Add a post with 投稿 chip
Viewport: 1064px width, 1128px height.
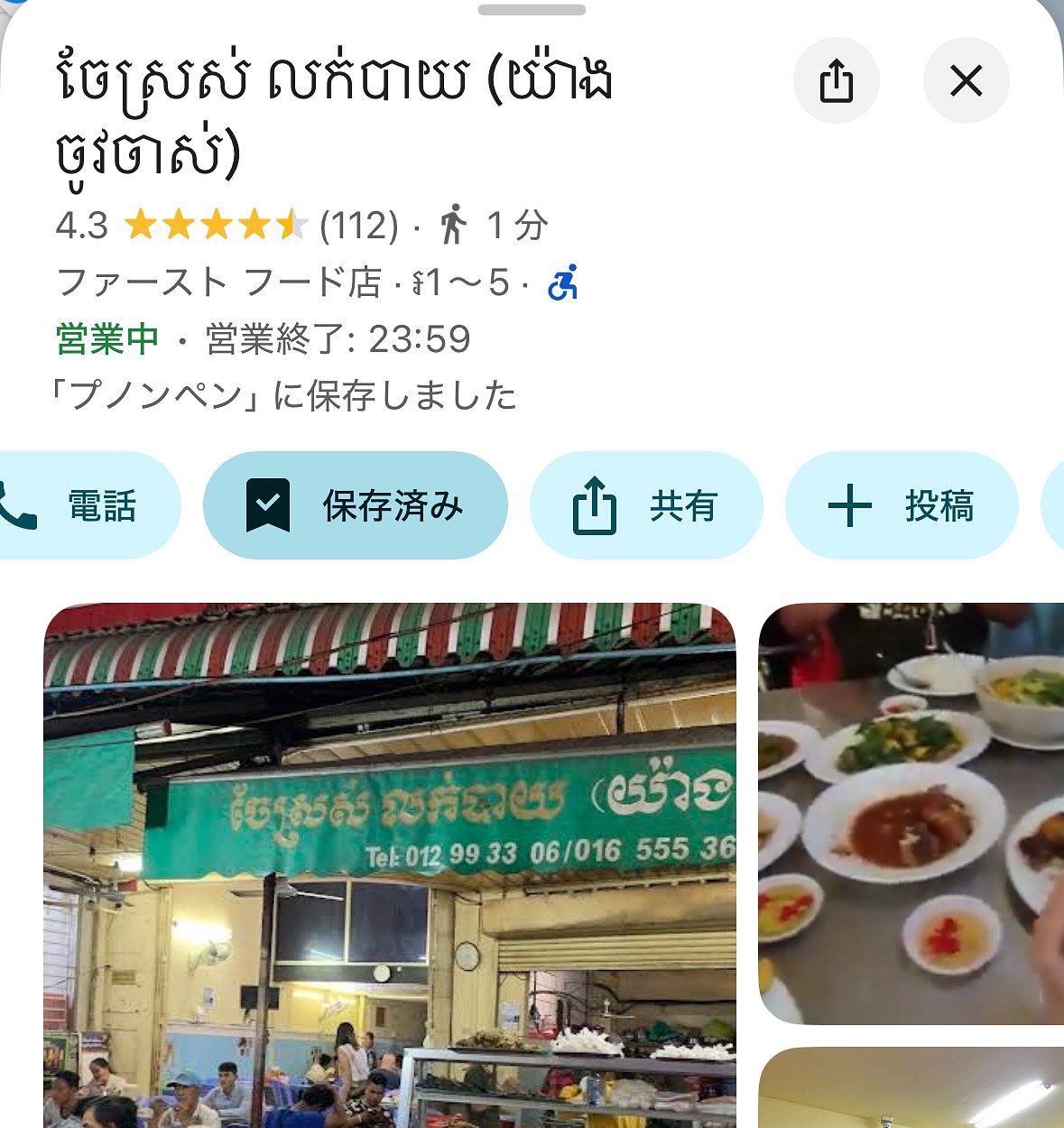pos(902,505)
